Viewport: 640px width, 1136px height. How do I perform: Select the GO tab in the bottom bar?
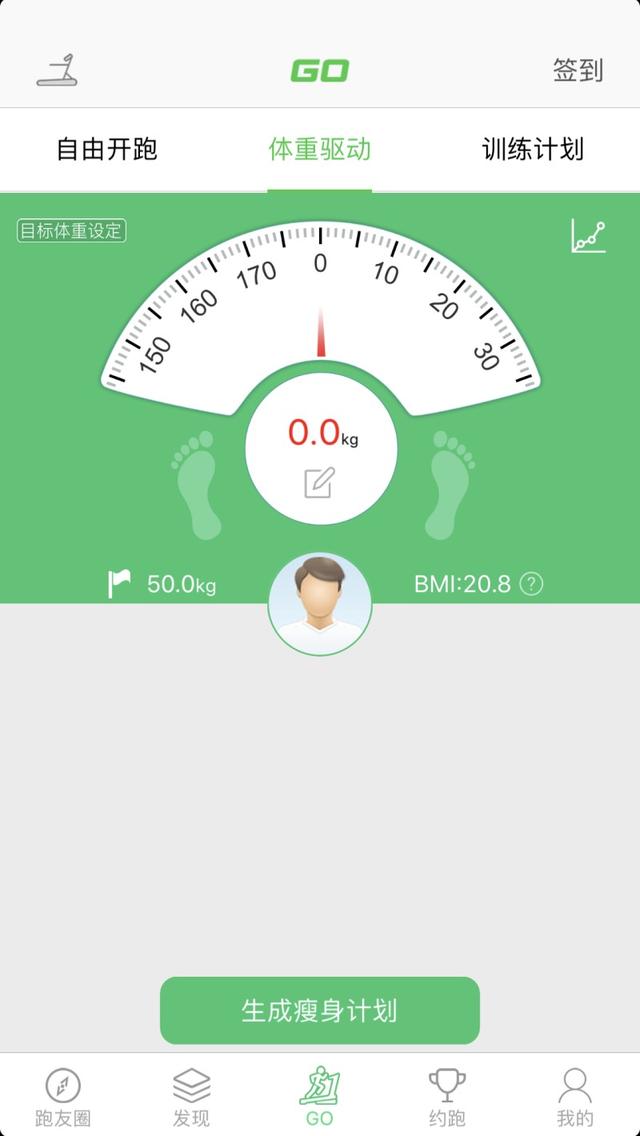pos(320,1096)
